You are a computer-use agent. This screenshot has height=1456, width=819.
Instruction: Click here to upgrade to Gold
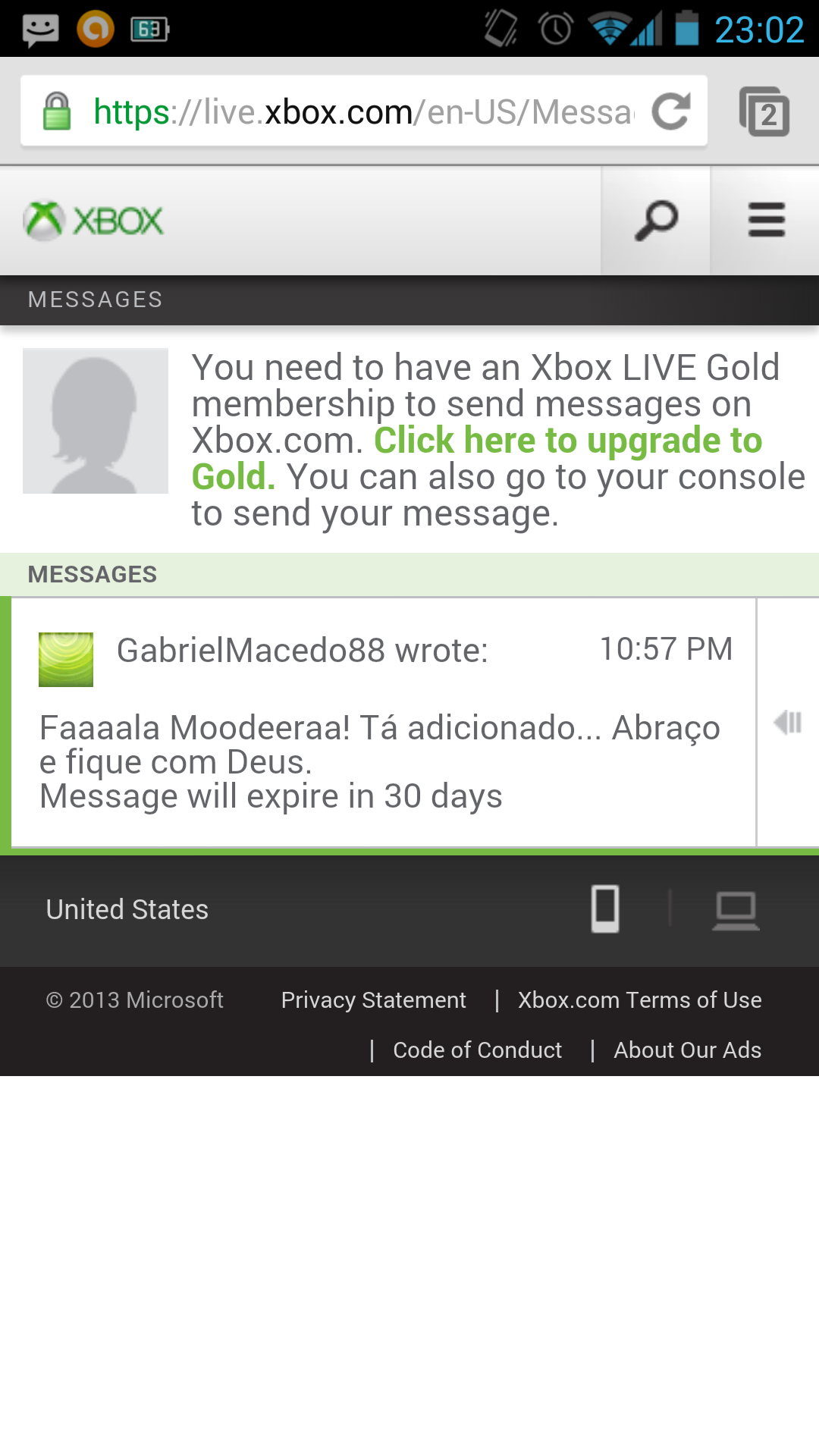point(567,441)
